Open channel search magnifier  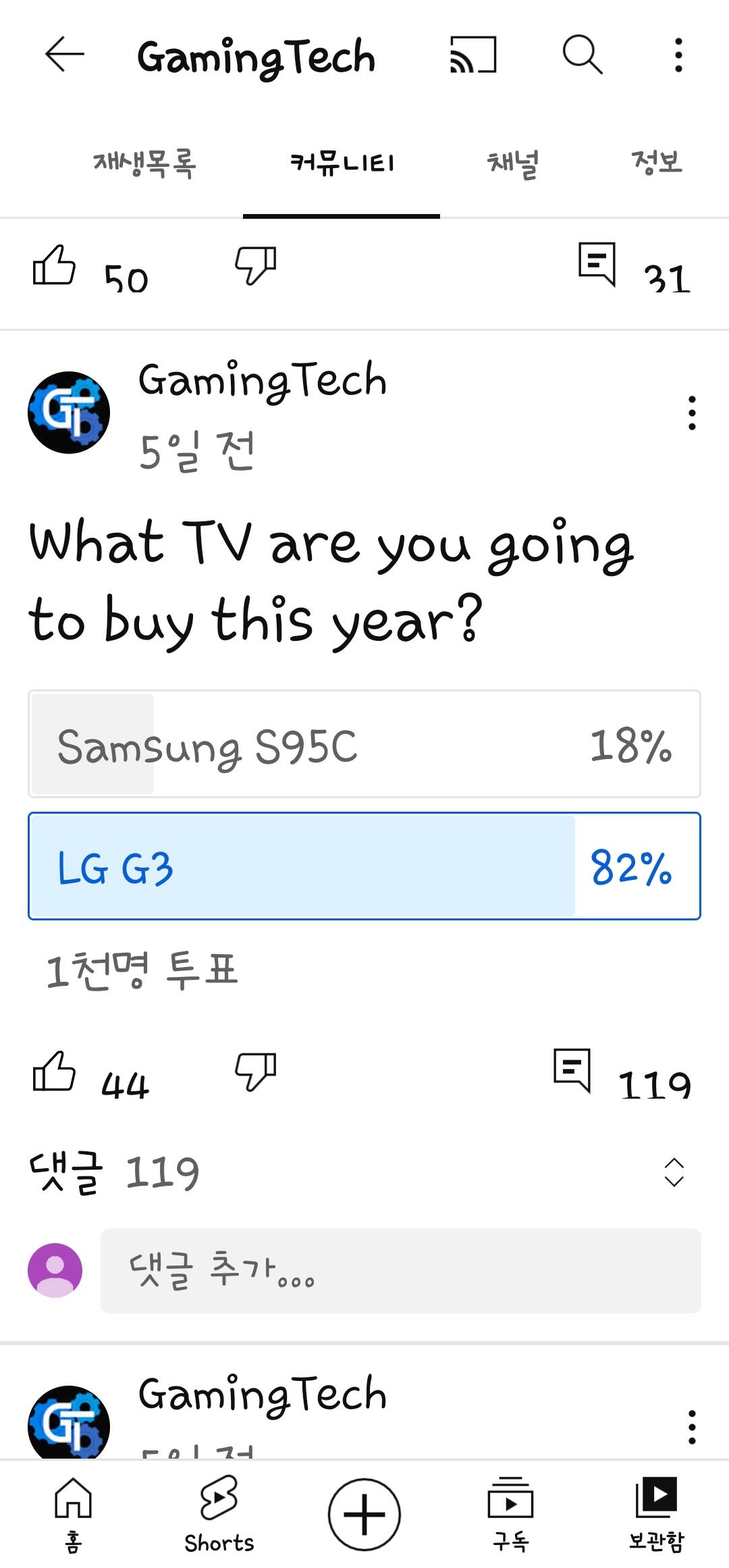pyautogui.click(x=583, y=54)
